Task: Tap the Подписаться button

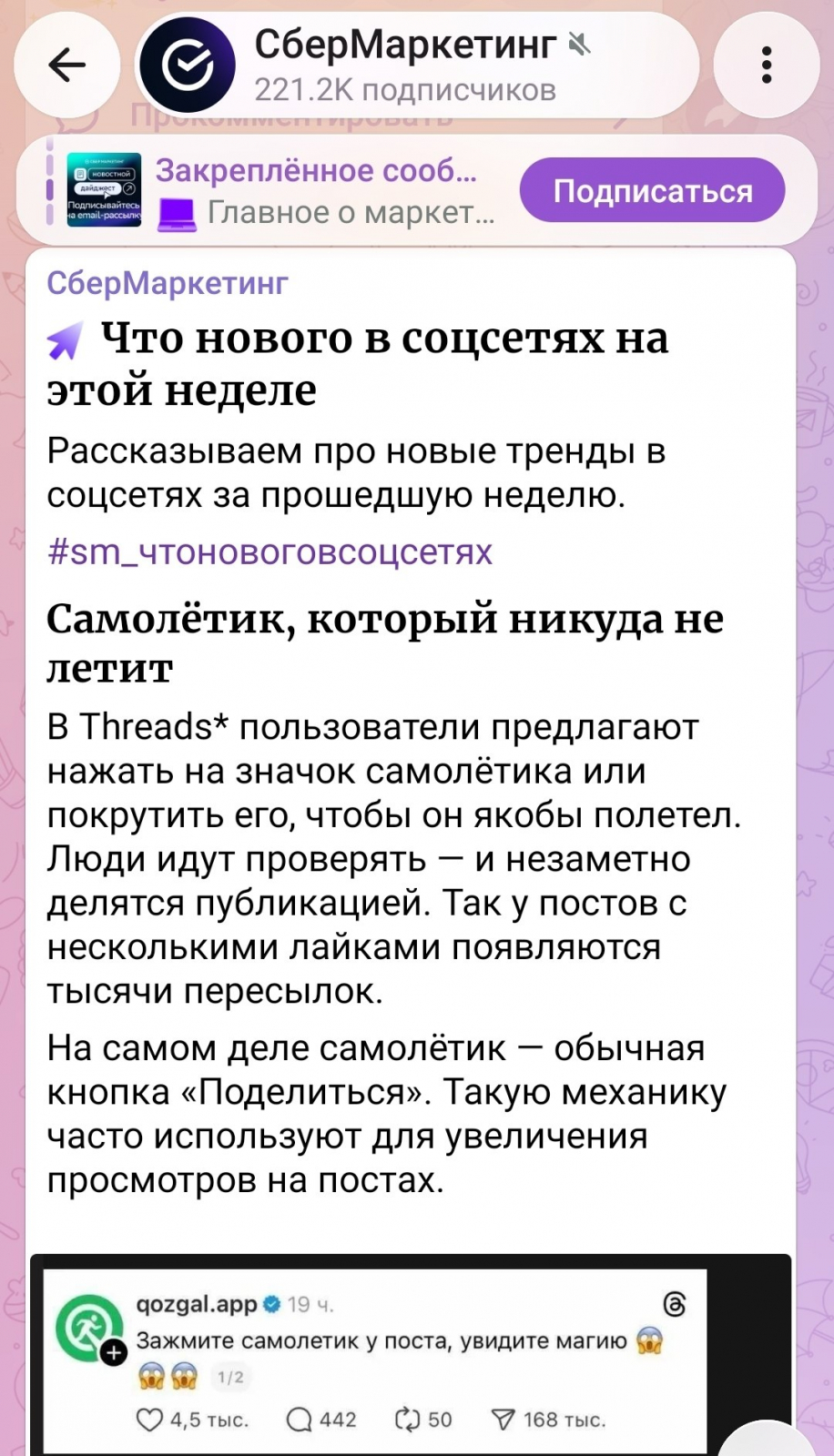Action: pyautogui.click(x=652, y=190)
